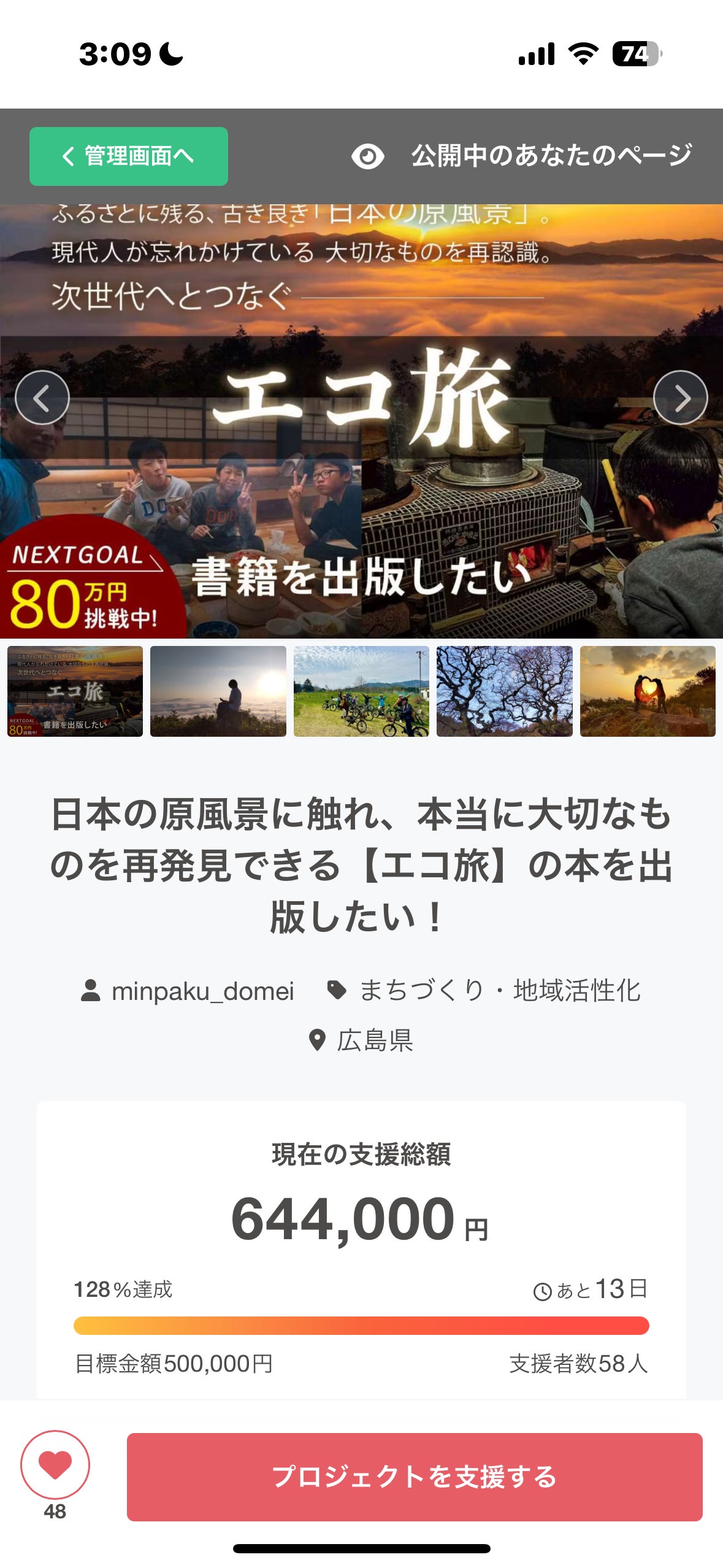Show the previous carousel image
723x1568 pixels.
pos(42,398)
